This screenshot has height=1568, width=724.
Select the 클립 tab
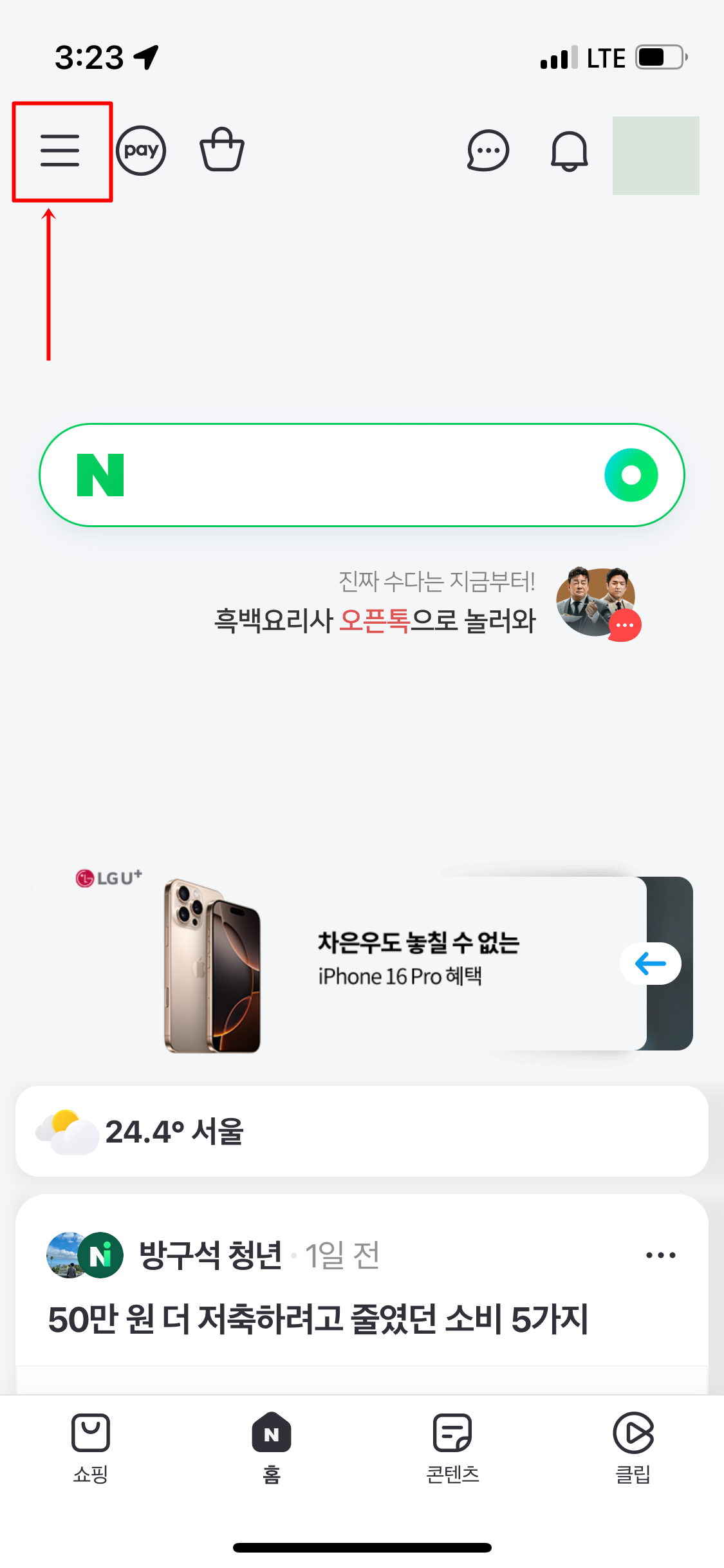pos(633,1446)
